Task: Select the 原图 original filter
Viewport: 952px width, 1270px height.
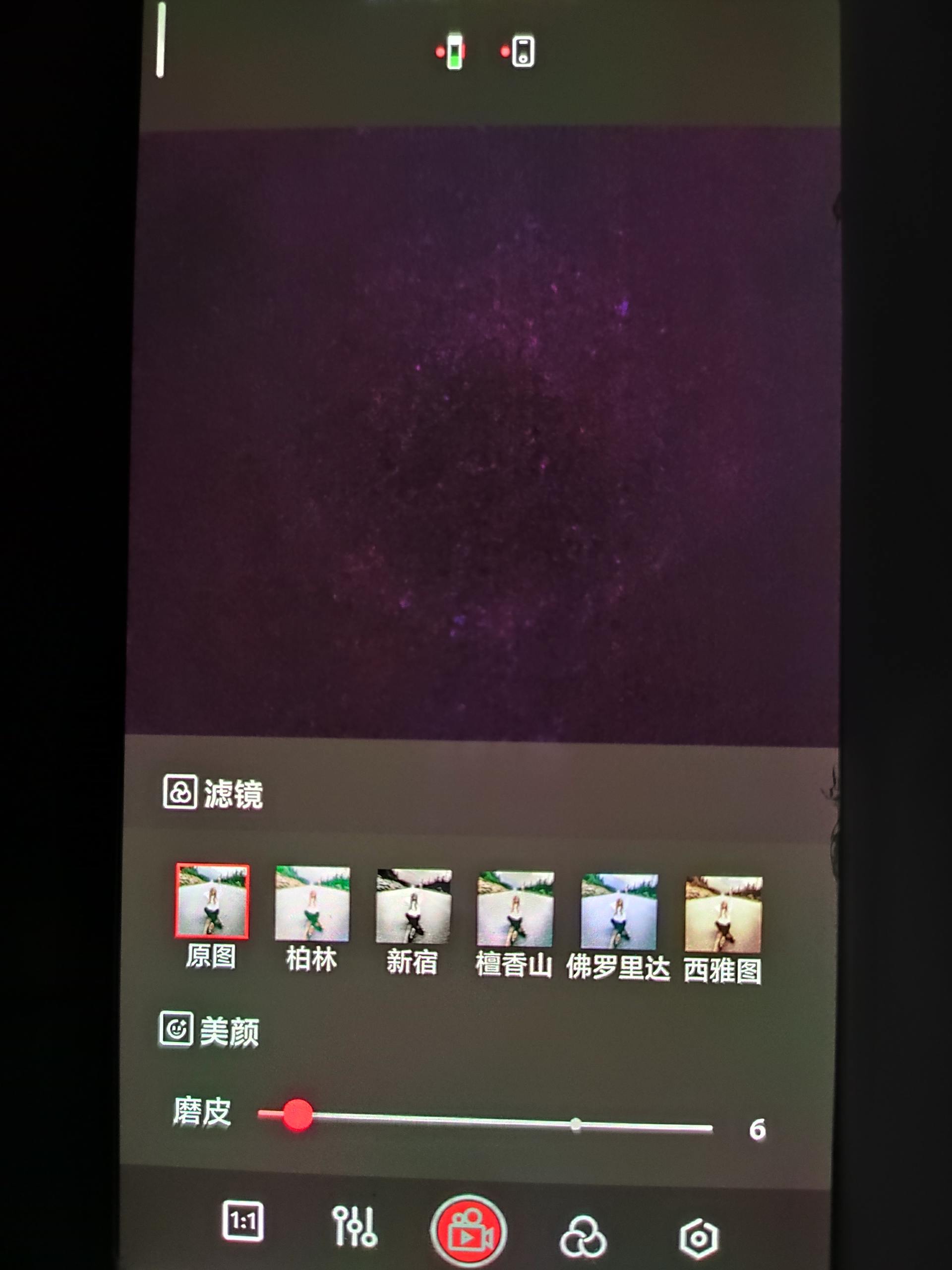Action: click(212, 901)
